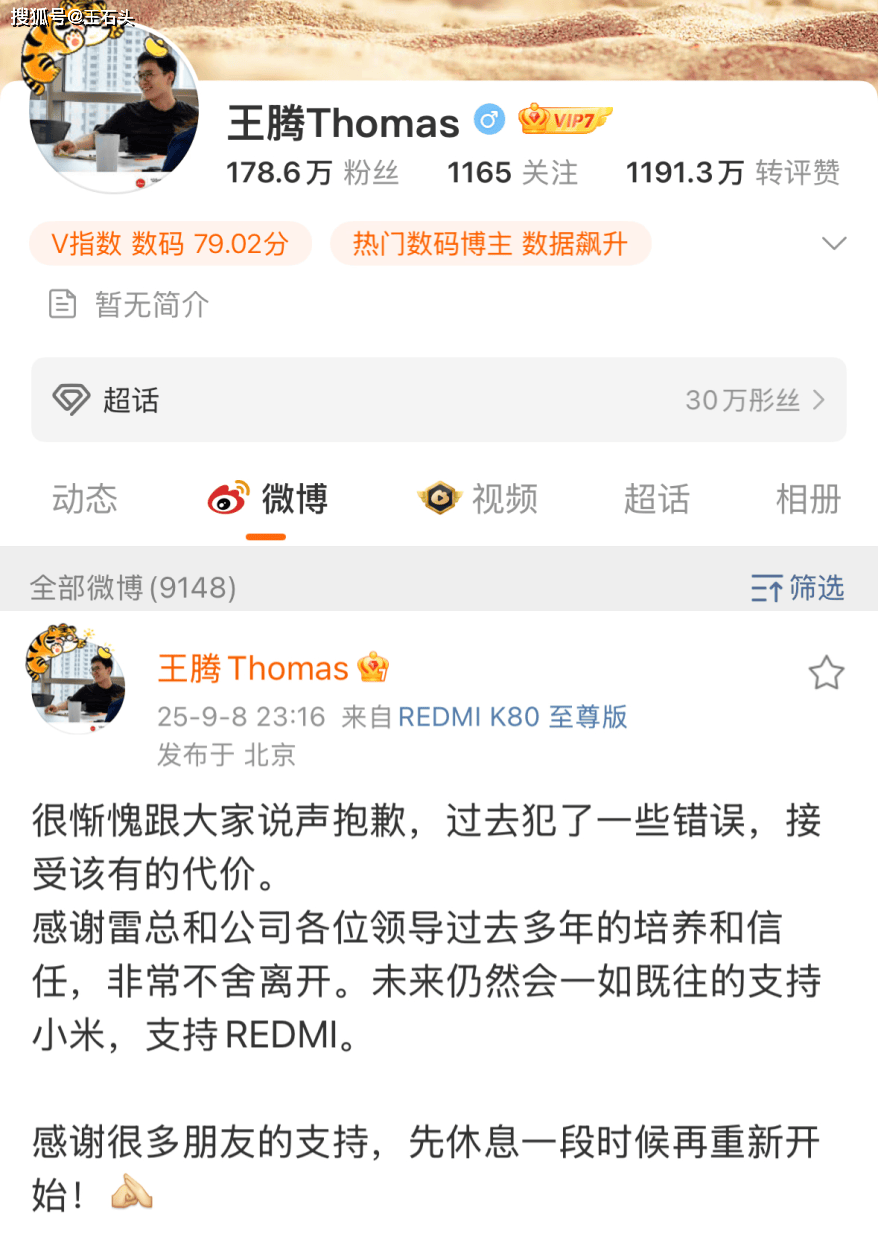This screenshot has width=878, height=1254.
Task: Switch to the 动态 tab
Action: click(x=84, y=498)
